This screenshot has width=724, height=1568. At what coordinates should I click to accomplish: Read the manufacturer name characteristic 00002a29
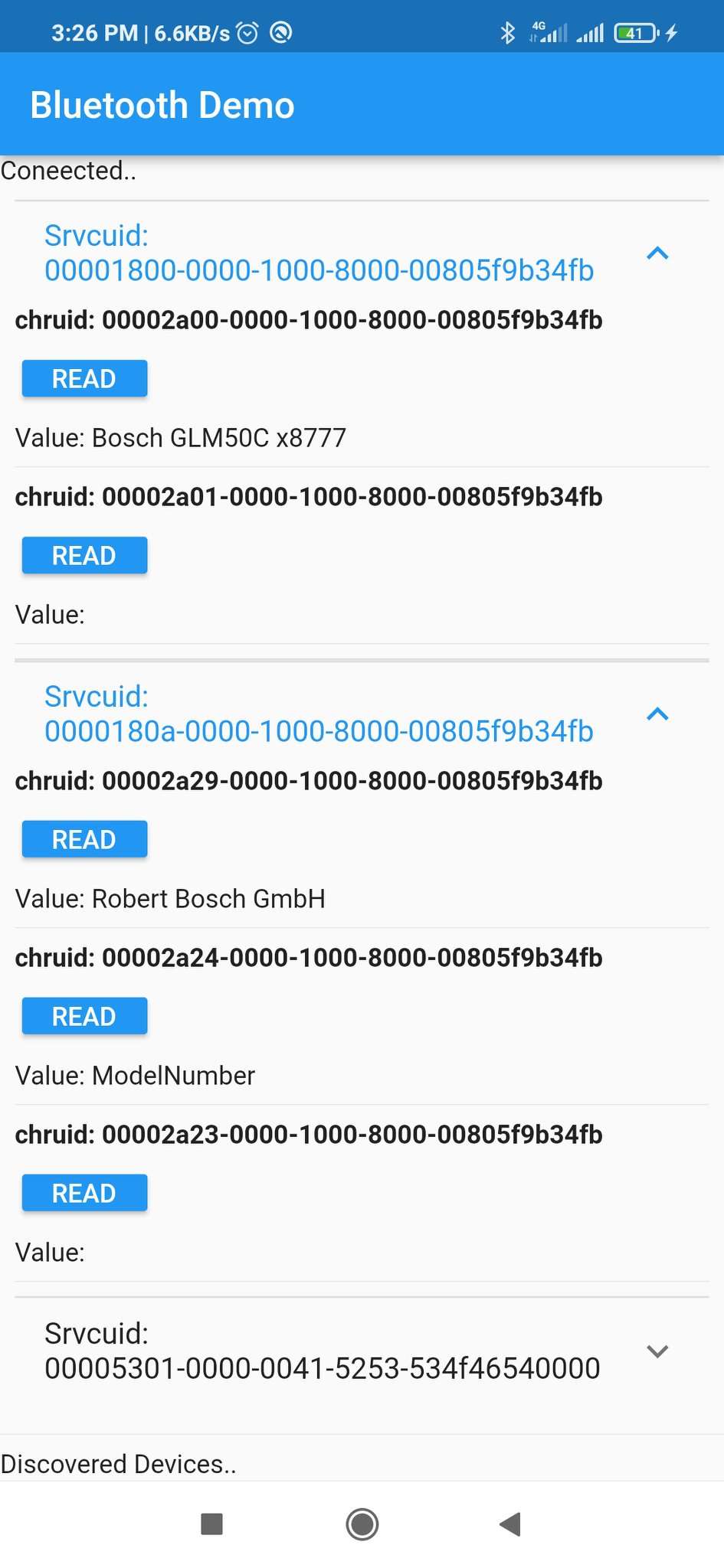84,838
